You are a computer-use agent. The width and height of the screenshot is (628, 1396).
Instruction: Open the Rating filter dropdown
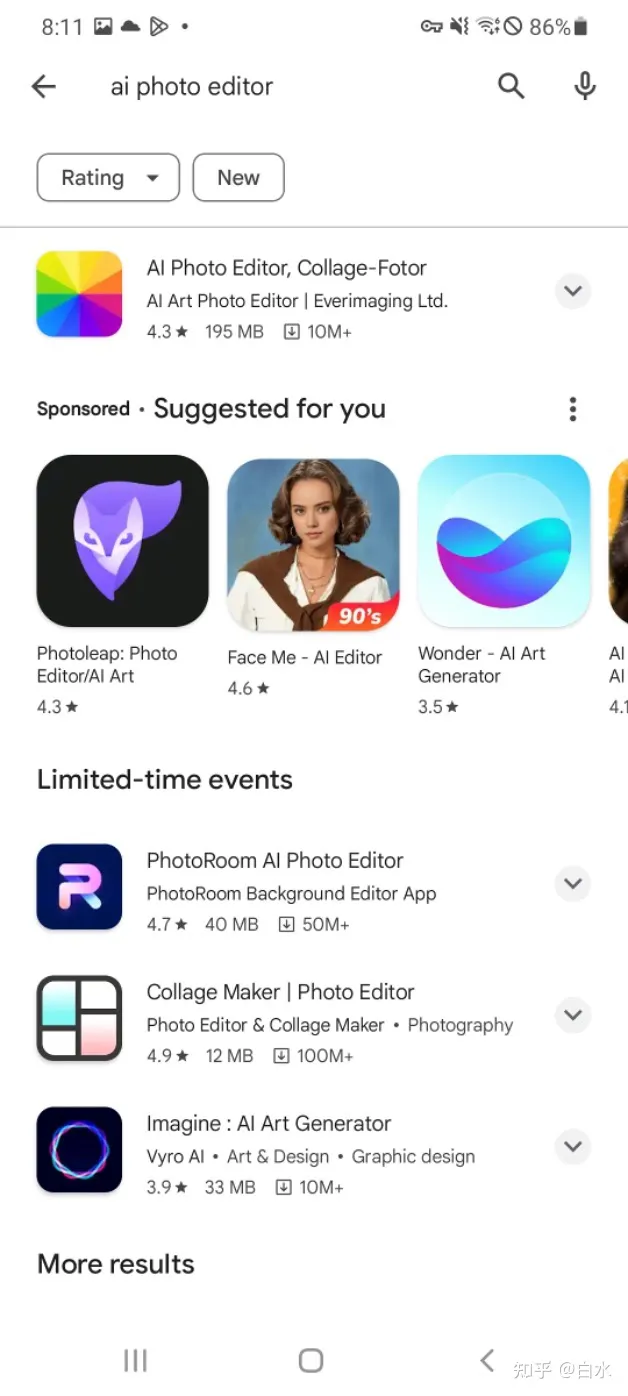pos(108,178)
